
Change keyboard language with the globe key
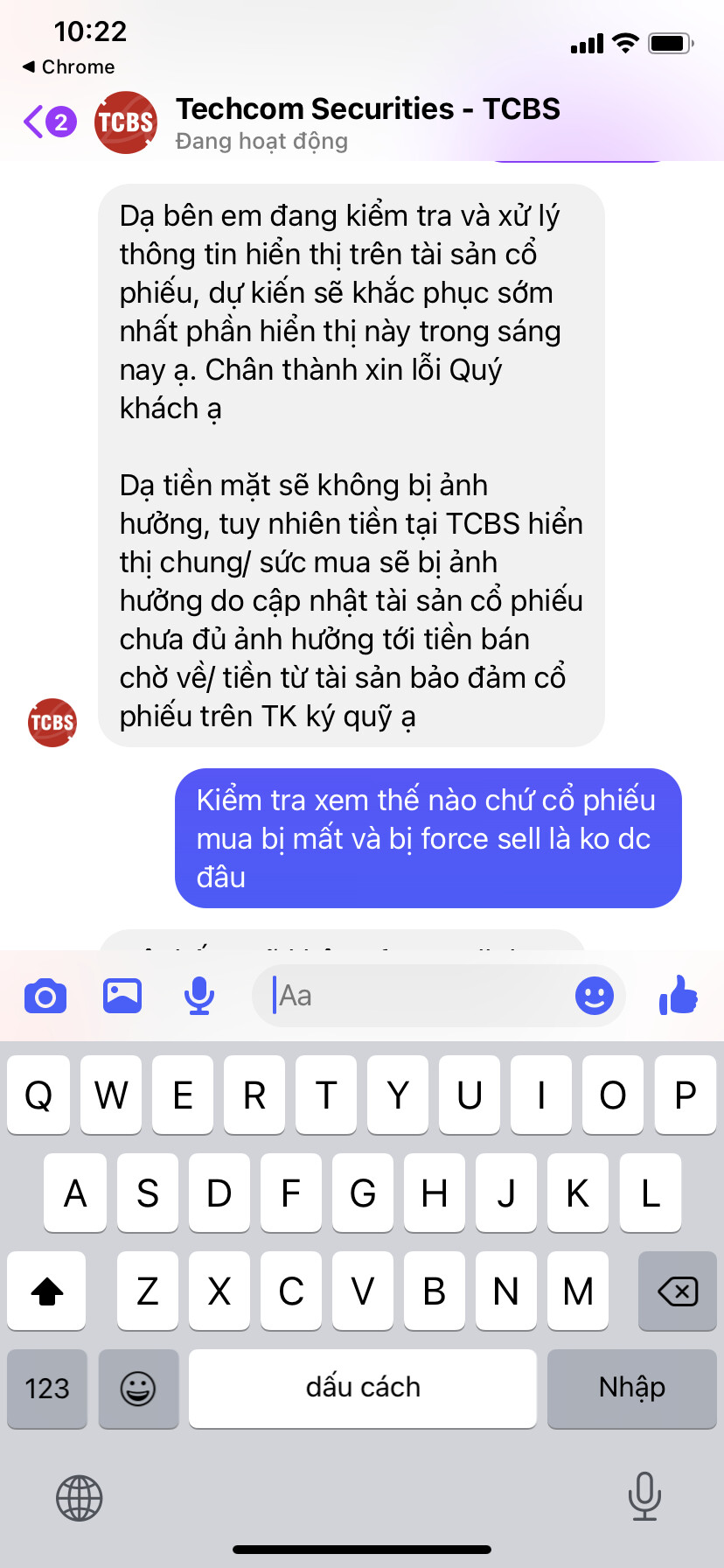pos(80,1497)
